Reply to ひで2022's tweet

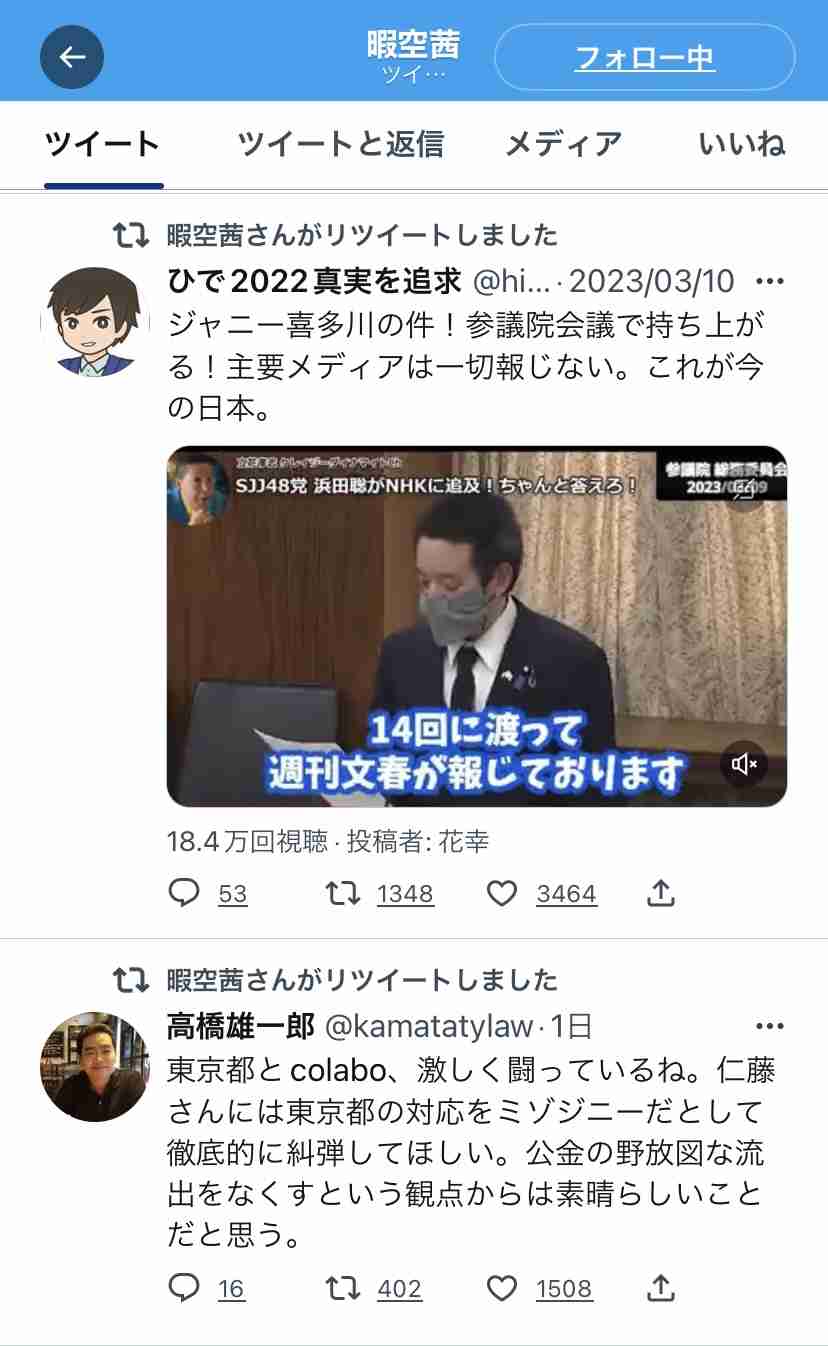point(184,893)
